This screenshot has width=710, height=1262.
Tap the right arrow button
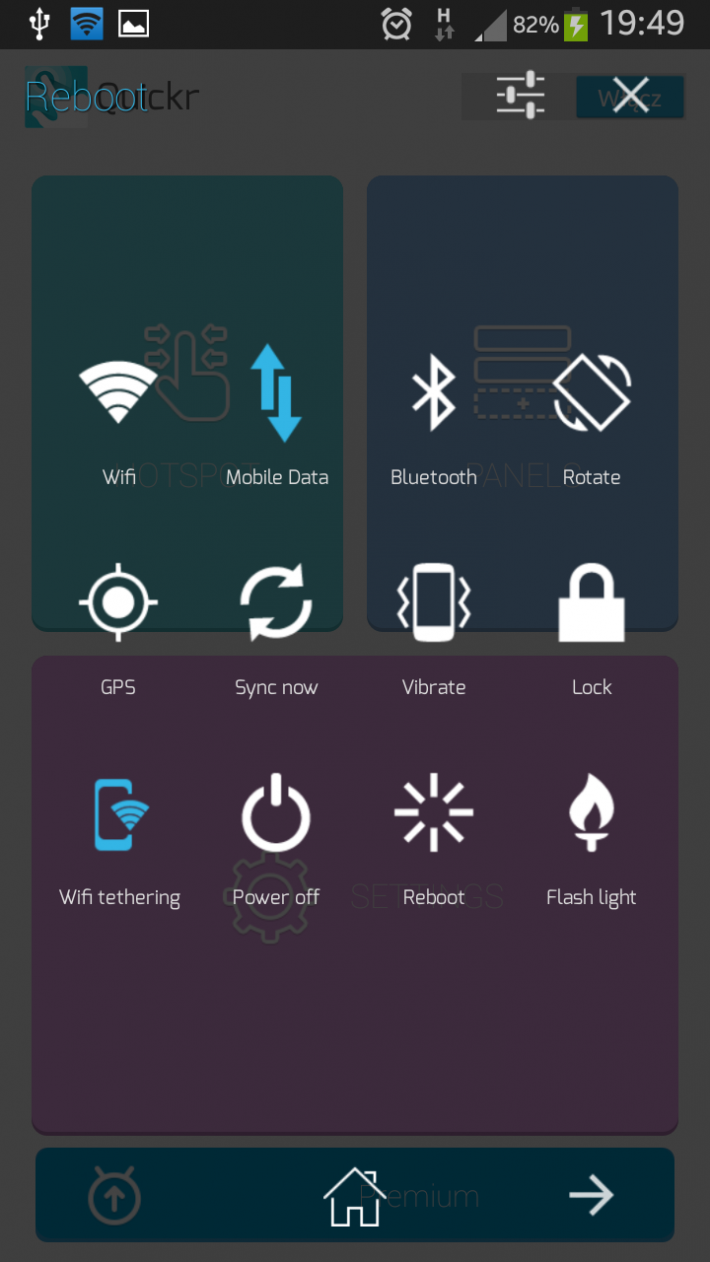(591, 1195)
